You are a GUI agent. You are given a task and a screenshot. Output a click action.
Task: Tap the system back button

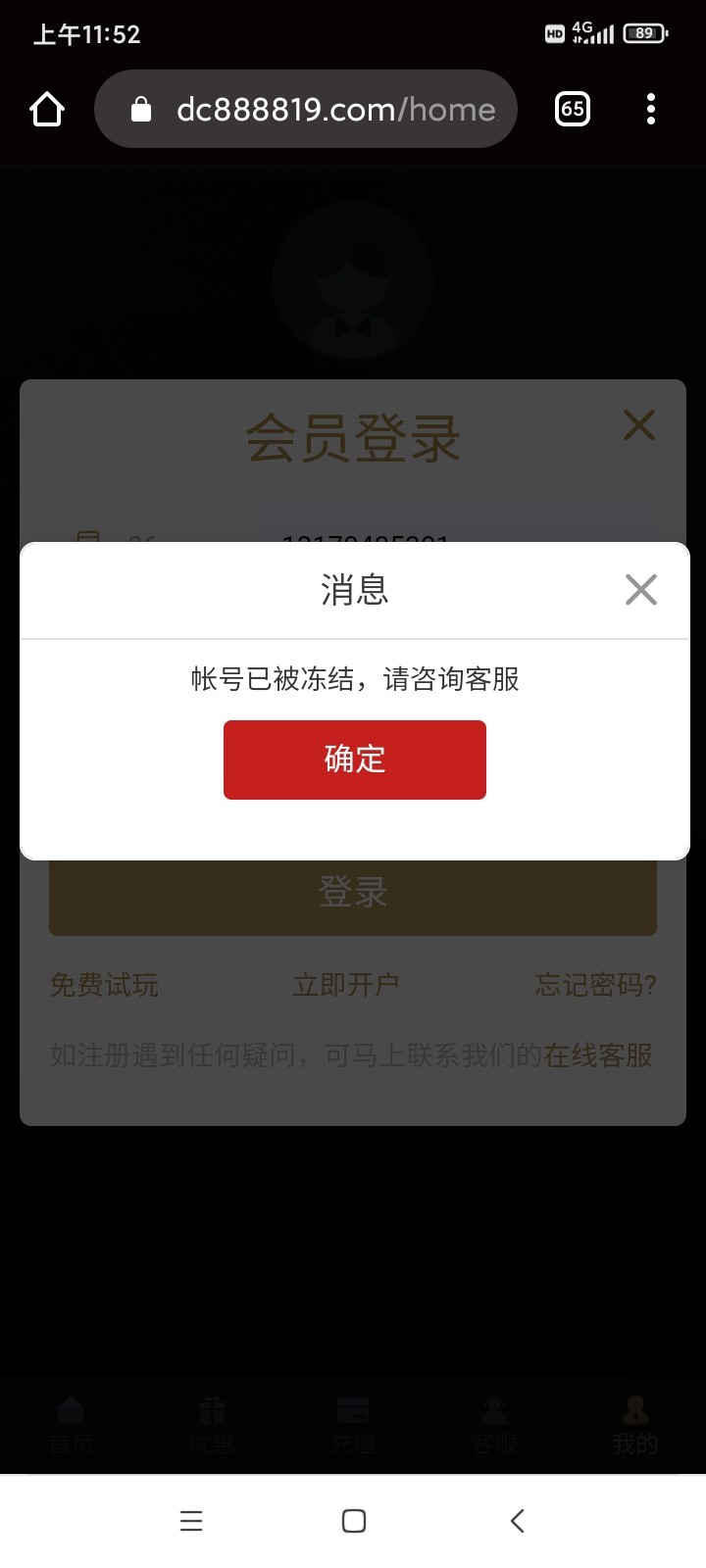(x=517, y=1520)
